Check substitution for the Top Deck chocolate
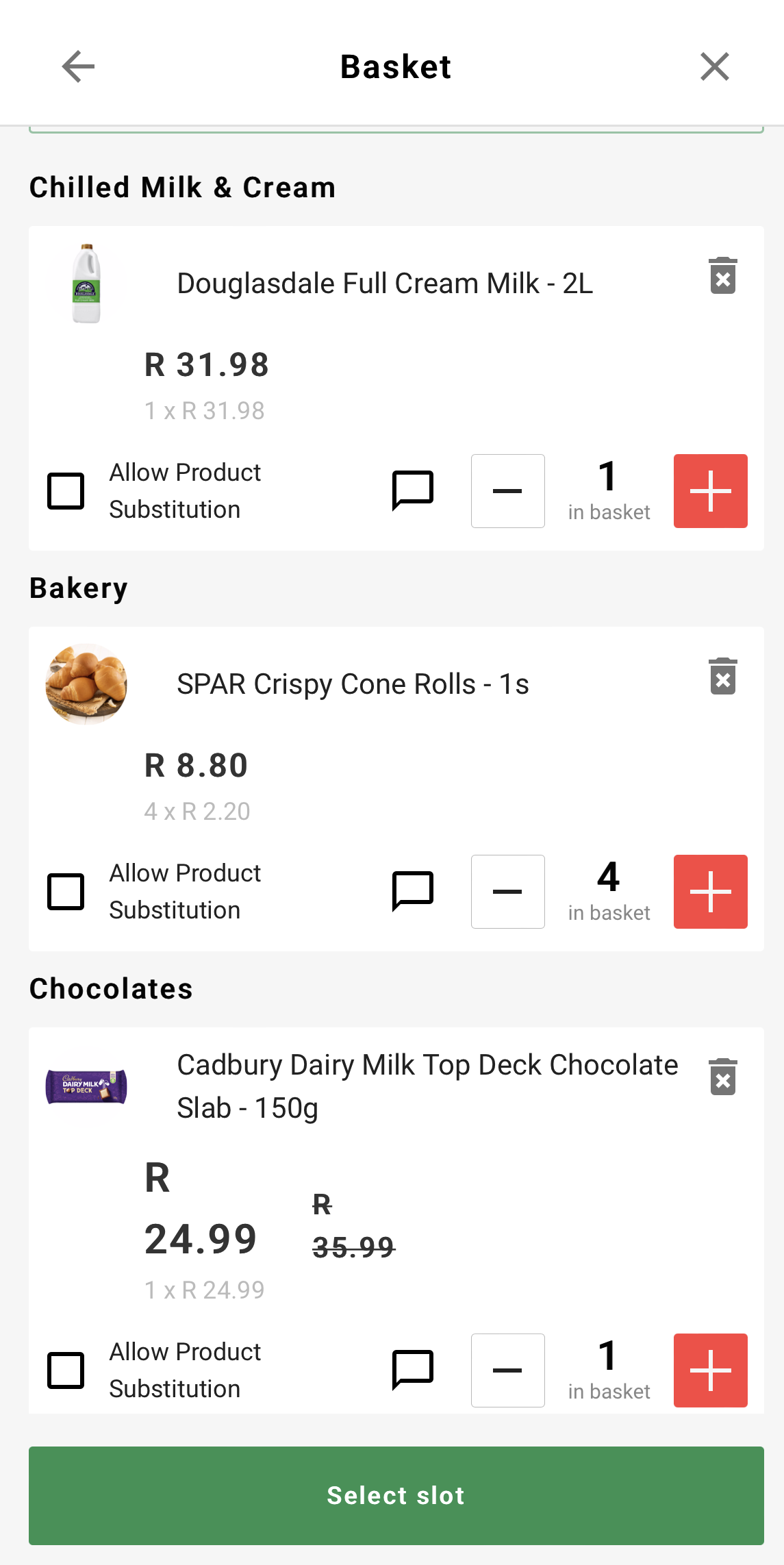 (66, 1370)
